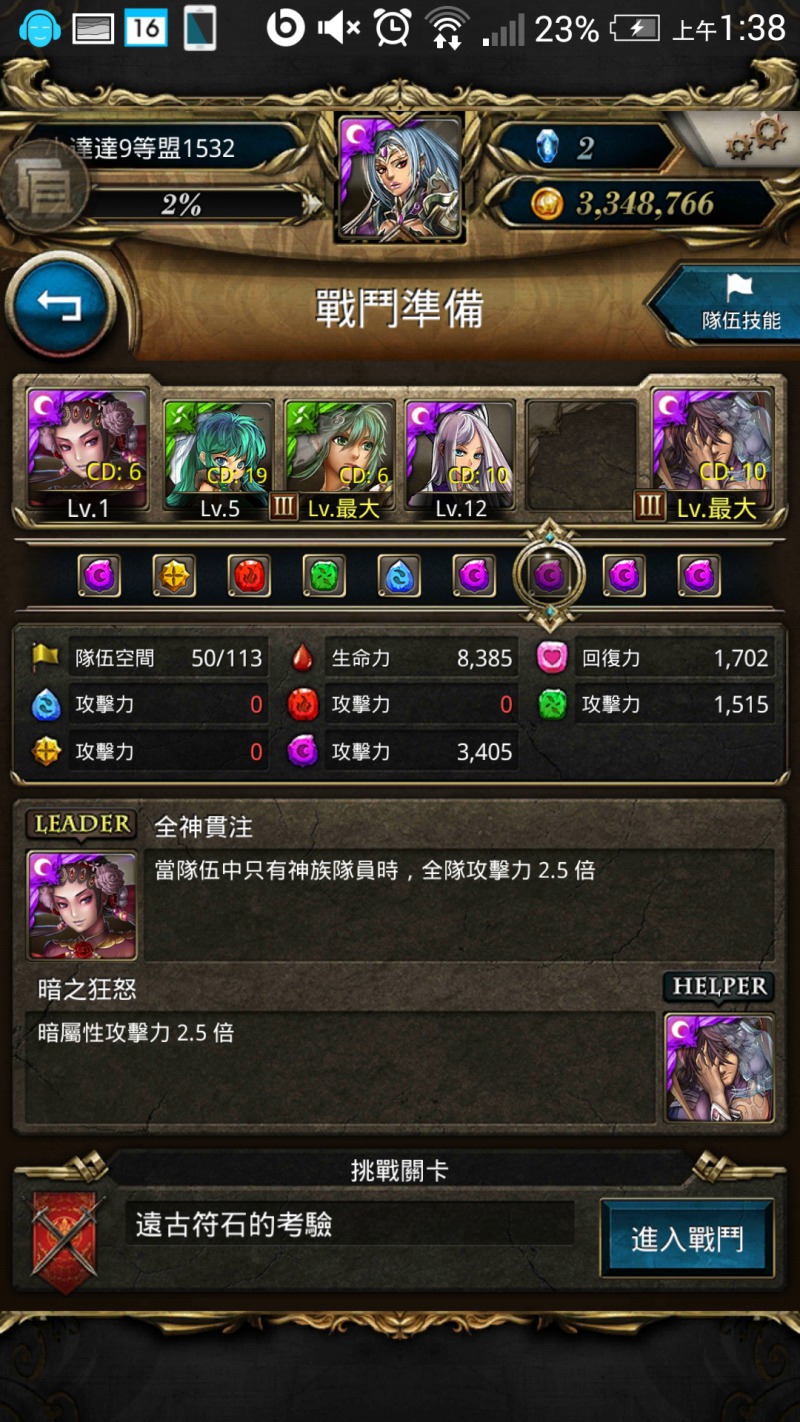Screen dimensions: 800x1422
Task: Go back with the blue arrow button
Action: pyautogui.click(x=59, y=306)
